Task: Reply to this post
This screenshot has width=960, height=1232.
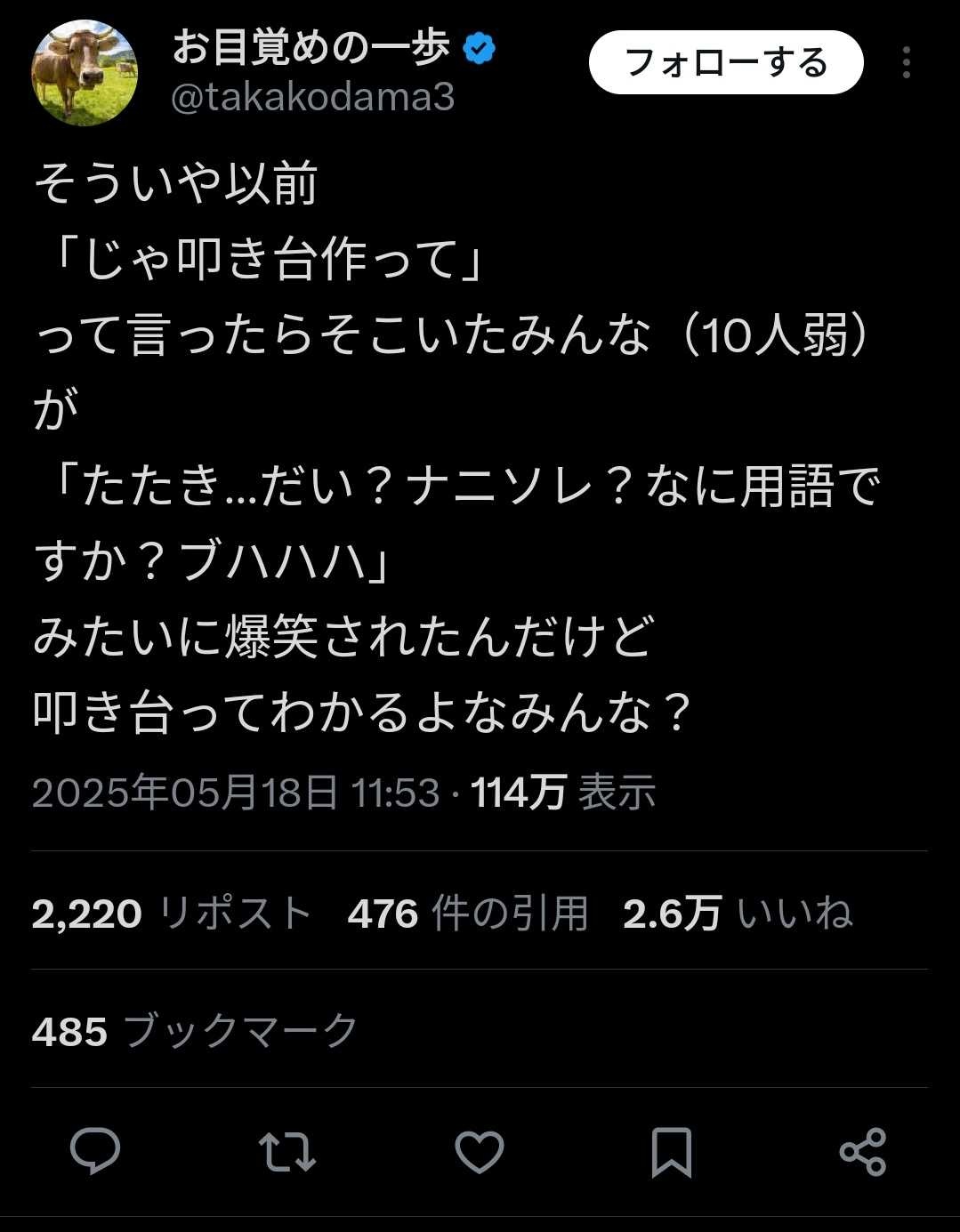Action: [x=95, y=1152]
